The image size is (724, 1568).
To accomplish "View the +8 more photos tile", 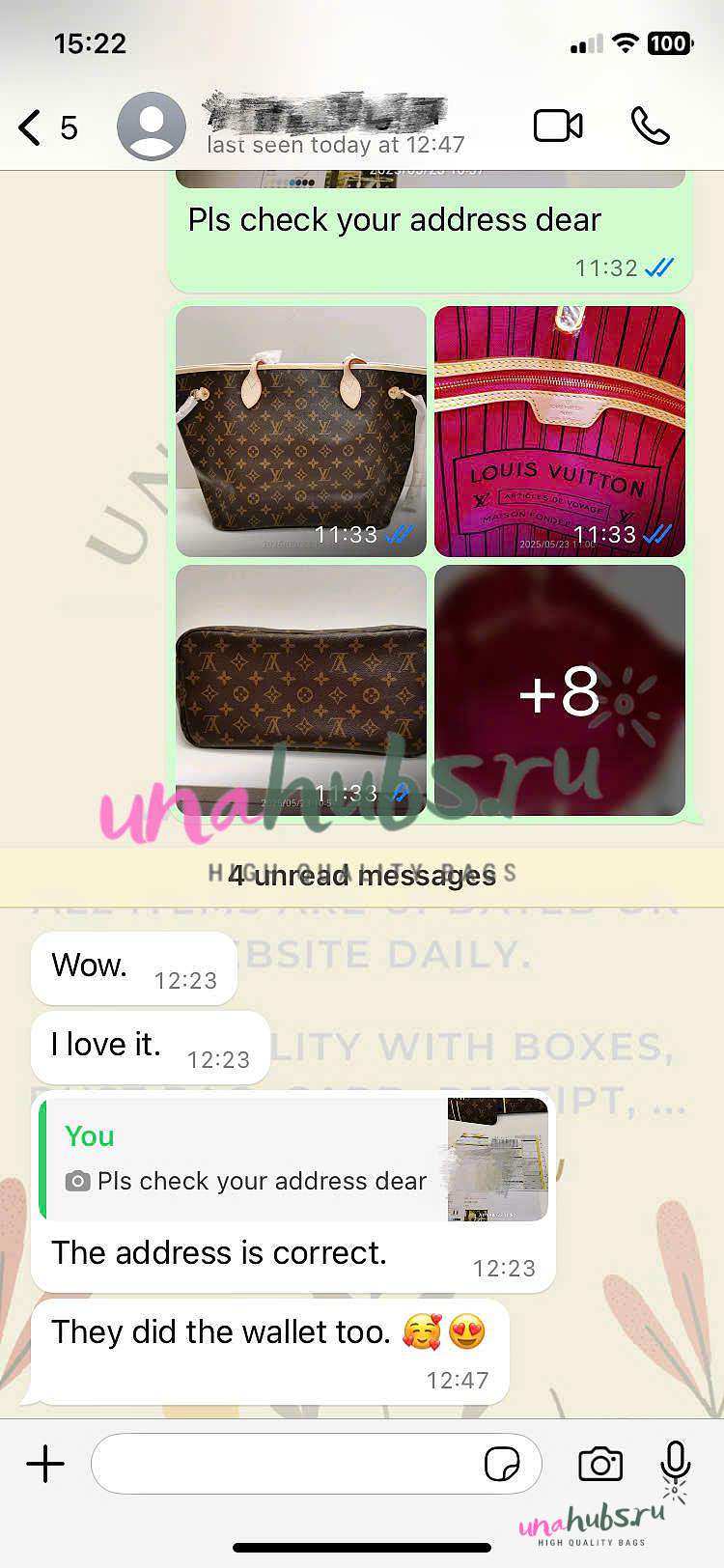I will pyautogui.click(x=560, y=690).
